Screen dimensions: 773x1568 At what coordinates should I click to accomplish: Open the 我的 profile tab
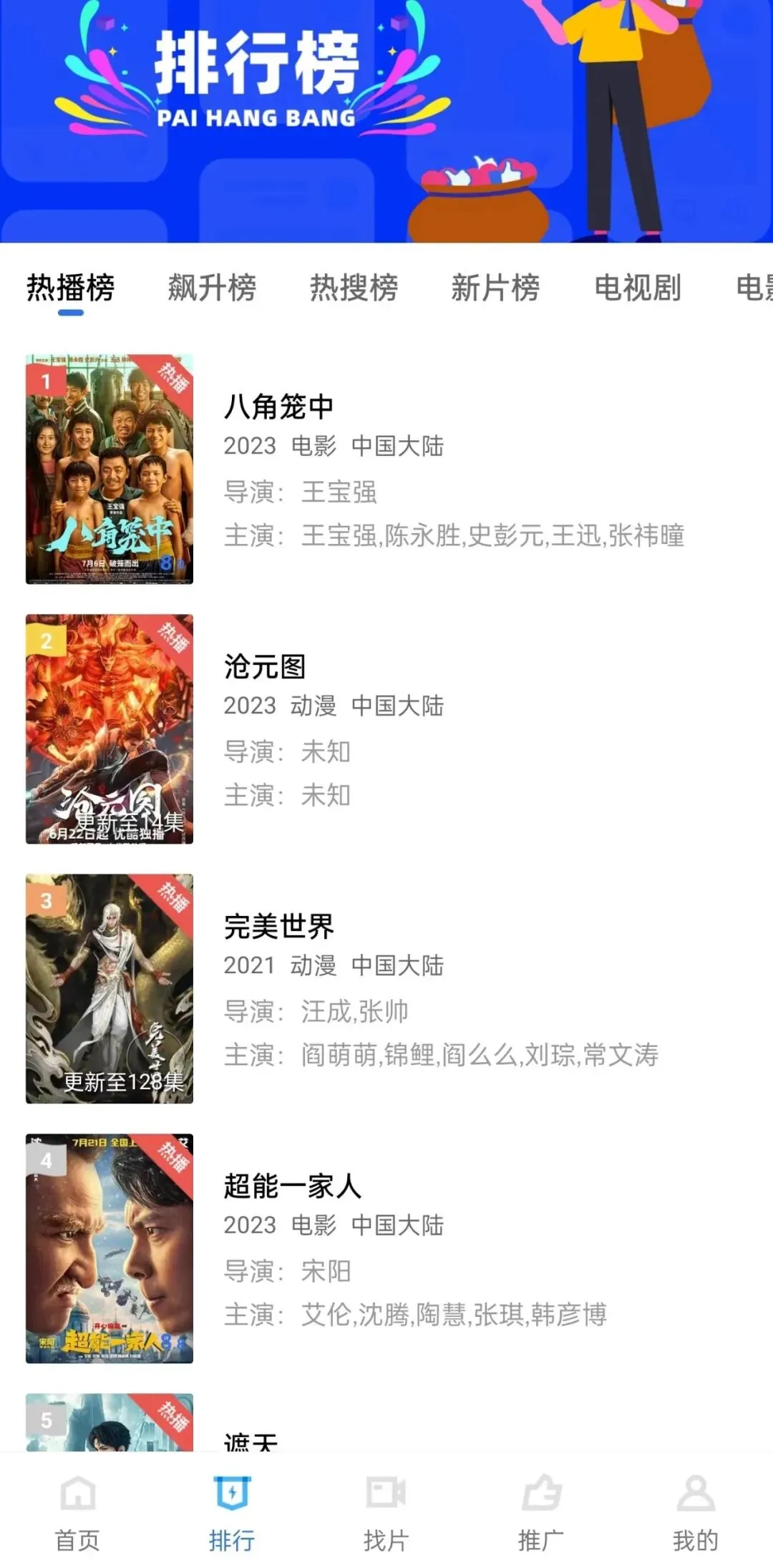click(x=696, y=1511)
